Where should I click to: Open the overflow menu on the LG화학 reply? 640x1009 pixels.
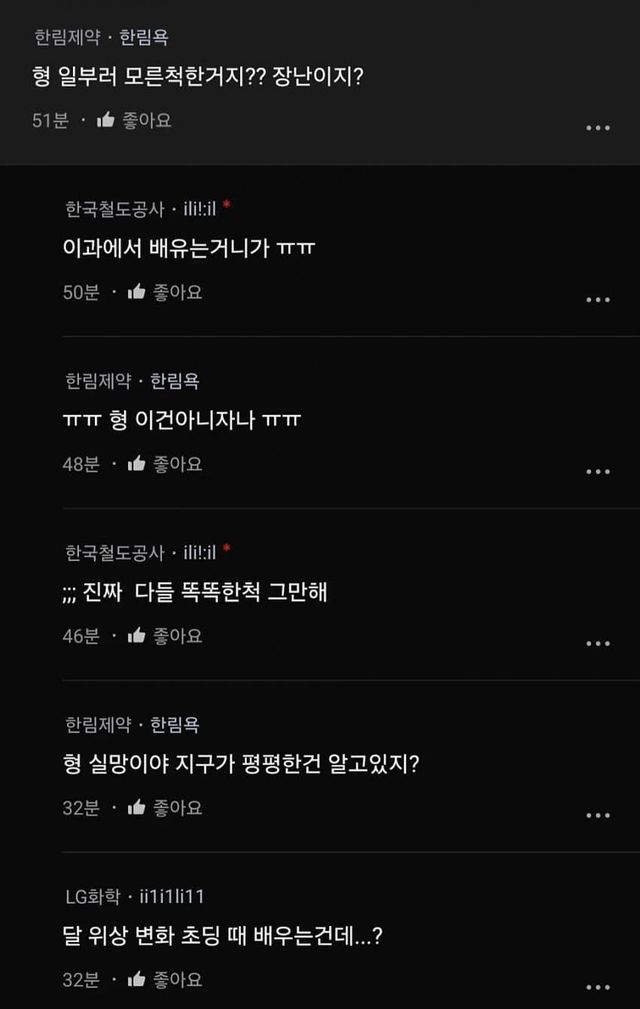(x=597, y=987)
